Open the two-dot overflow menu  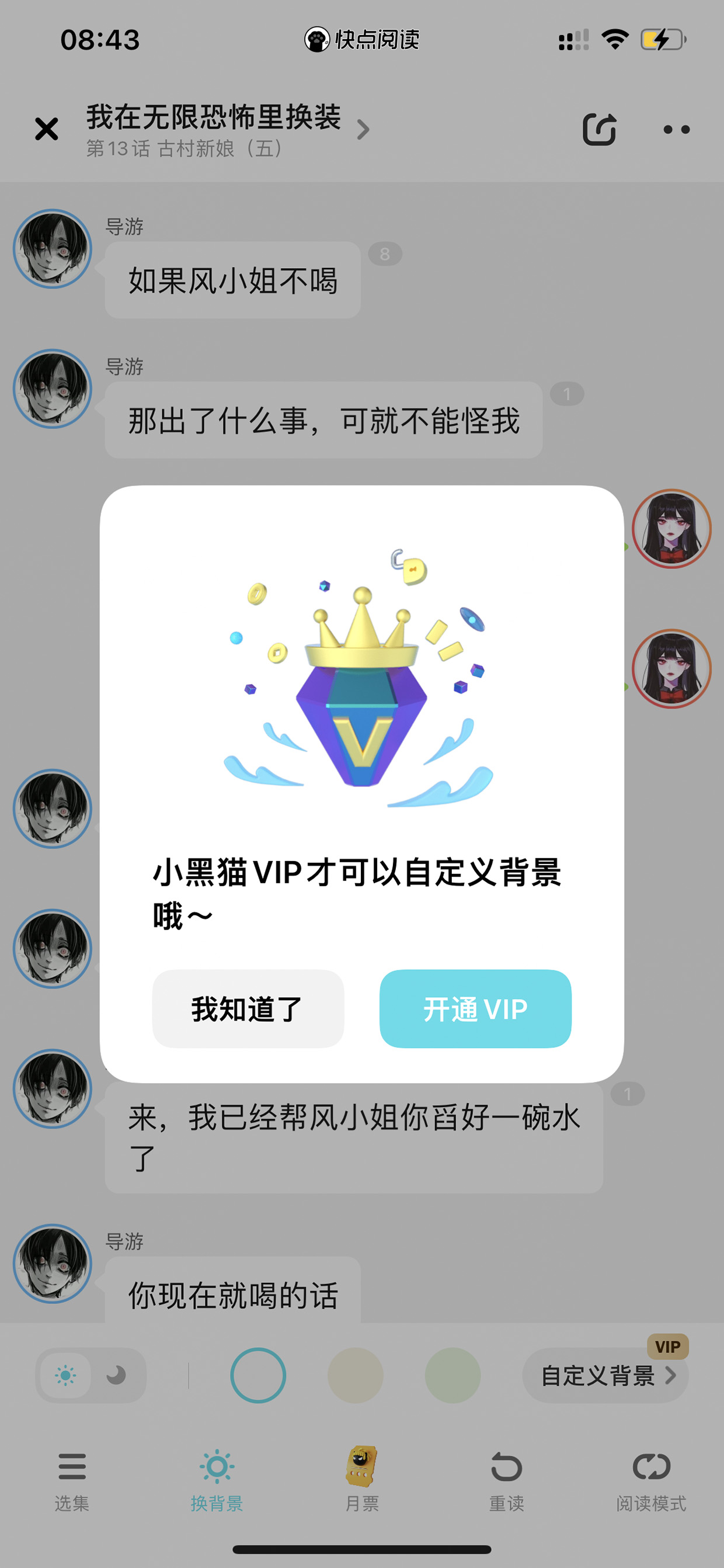(x=676, y=130)
